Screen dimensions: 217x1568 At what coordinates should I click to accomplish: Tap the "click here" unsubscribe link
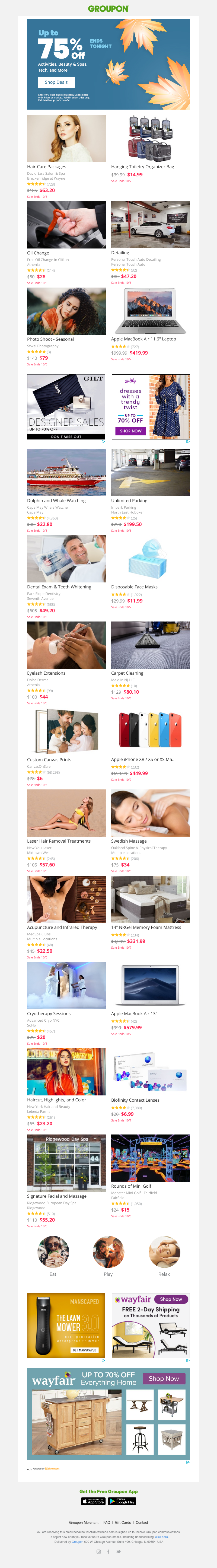pyautogui.click(x=161, y=1537)
